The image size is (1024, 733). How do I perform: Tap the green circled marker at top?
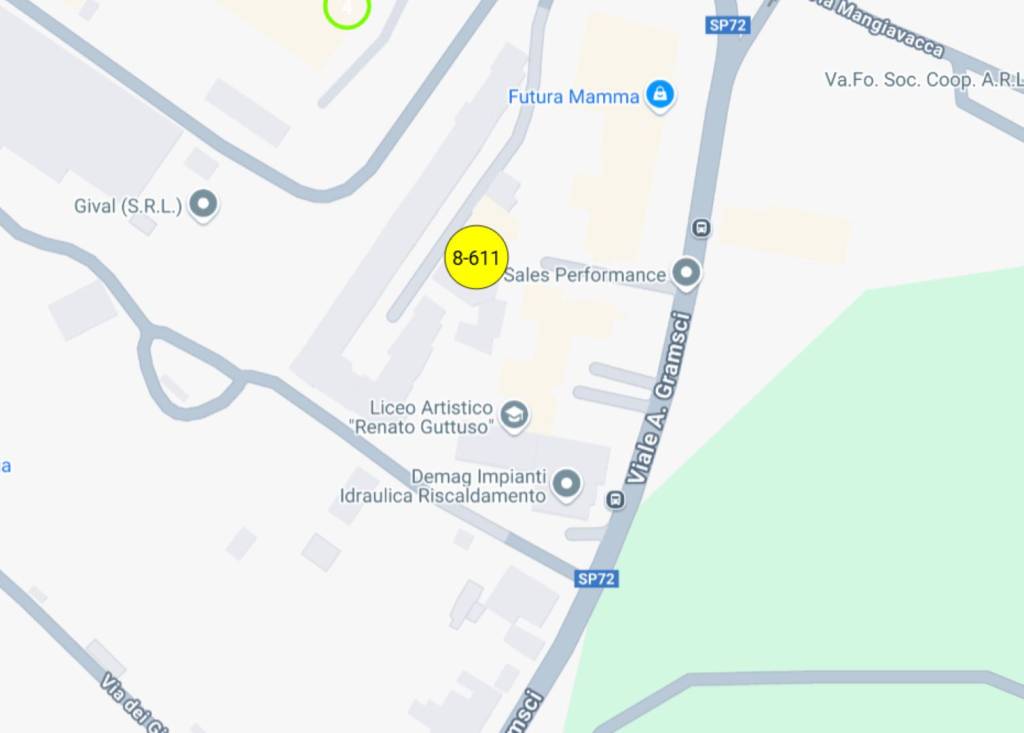click(347, 9)
